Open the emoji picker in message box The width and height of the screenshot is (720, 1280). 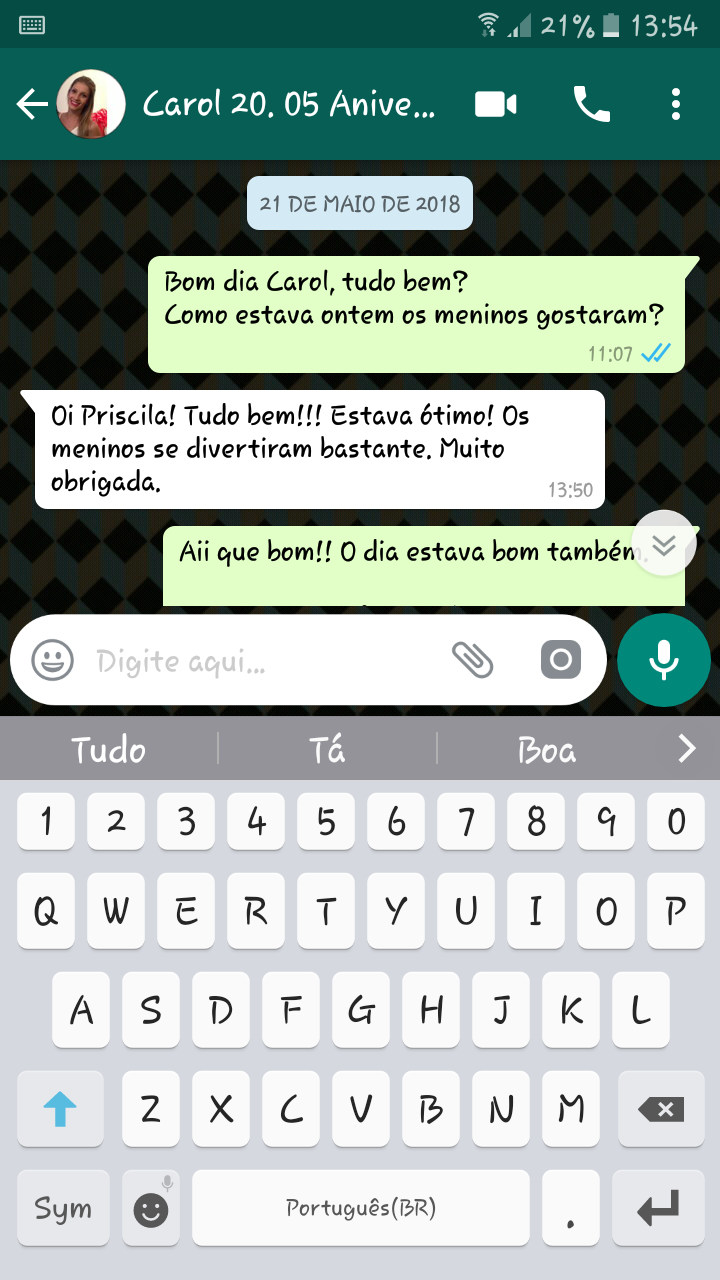52,661
